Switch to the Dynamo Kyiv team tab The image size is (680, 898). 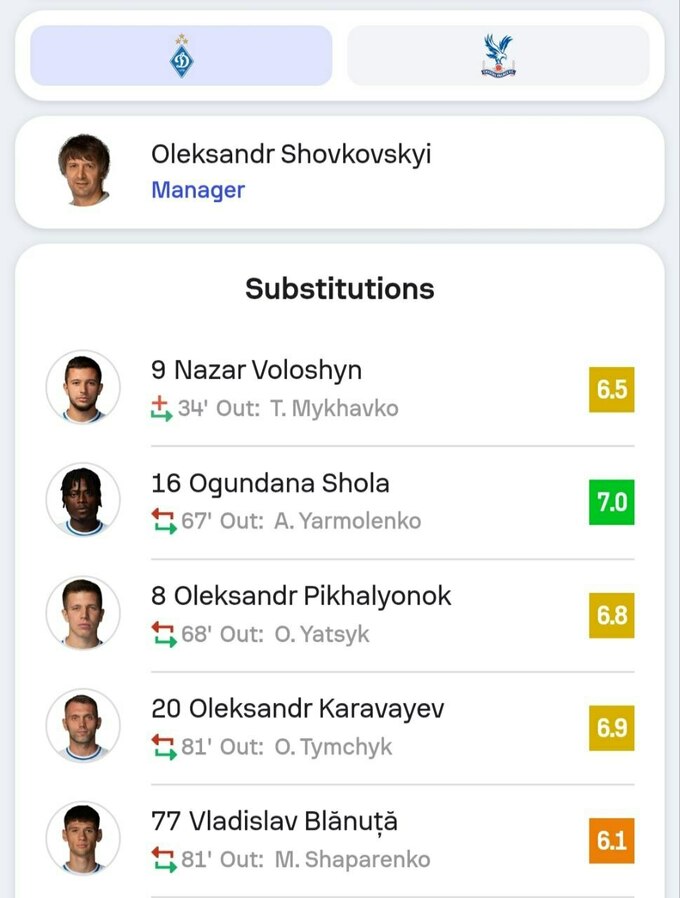point(181,56)
